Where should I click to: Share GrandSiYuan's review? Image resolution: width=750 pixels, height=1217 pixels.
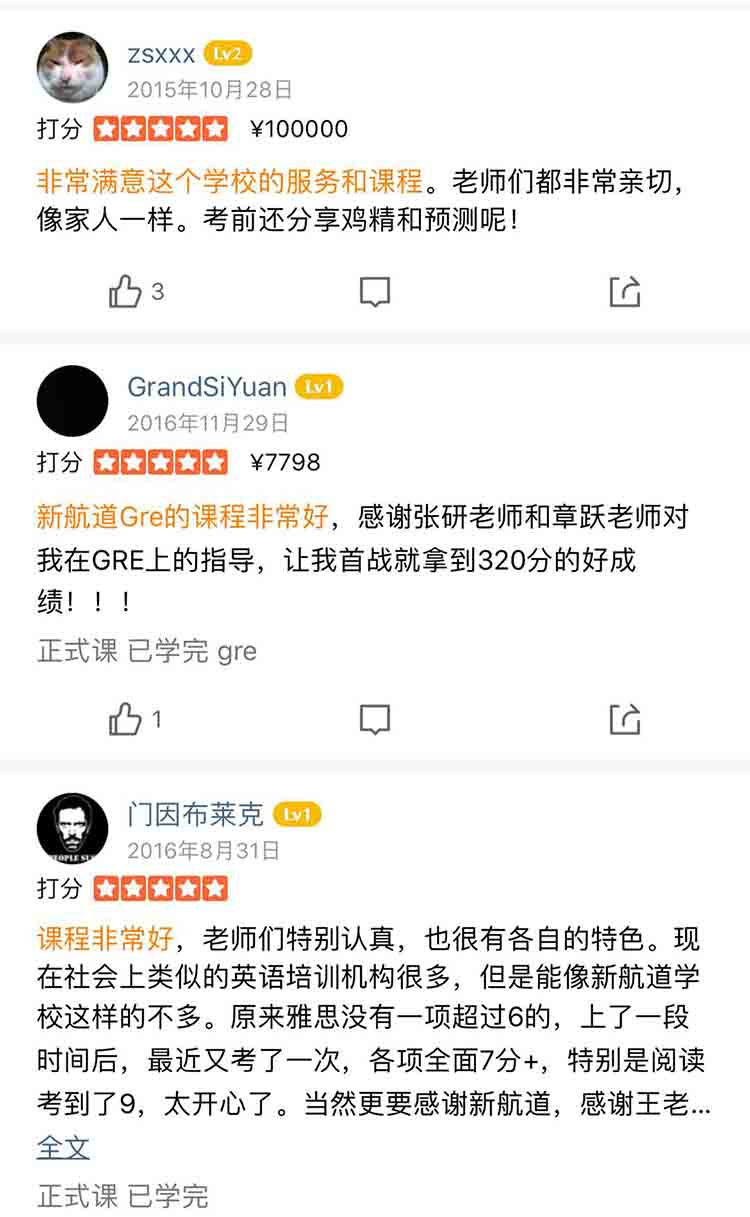coord(625,719)
